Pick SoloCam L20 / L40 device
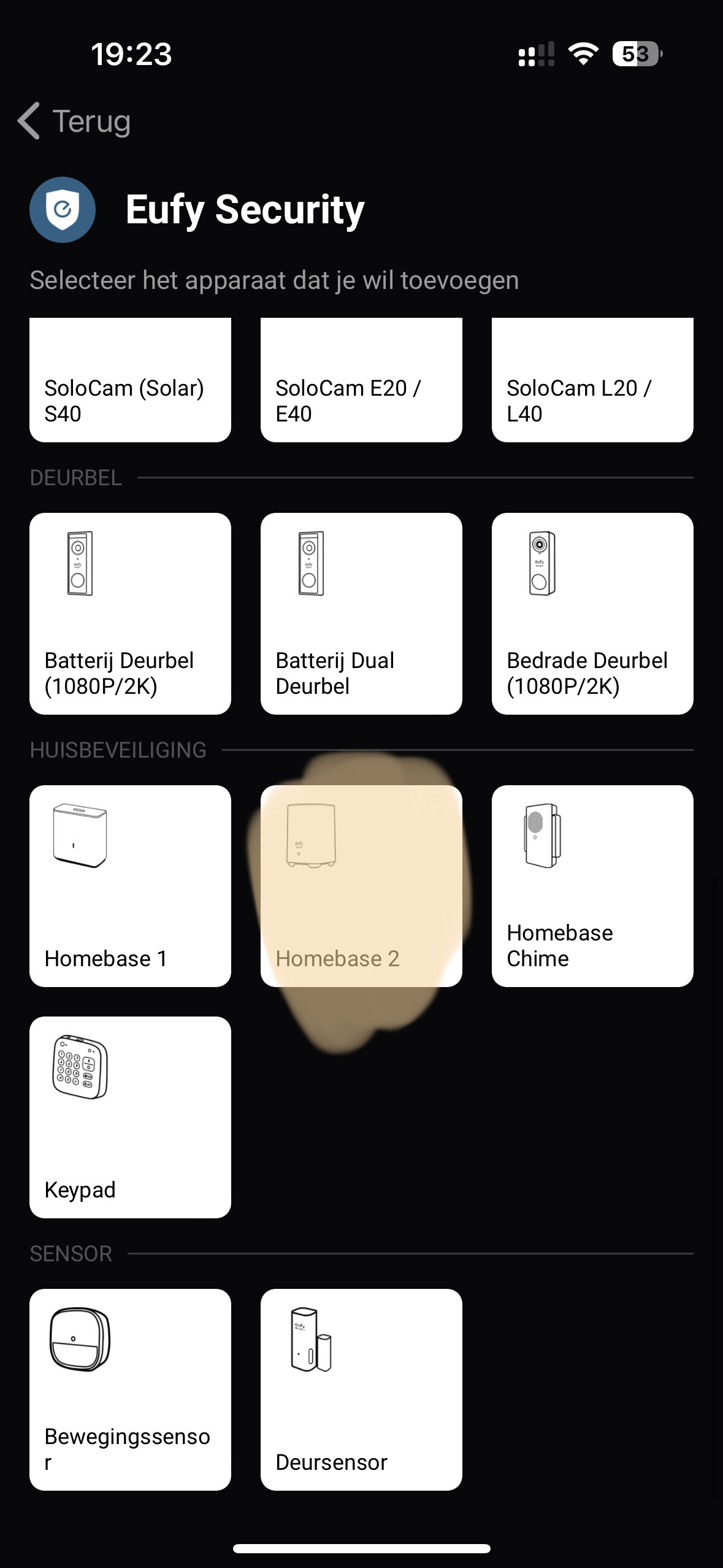Viewport: 723px width, 1568px height. click(592, 386)
